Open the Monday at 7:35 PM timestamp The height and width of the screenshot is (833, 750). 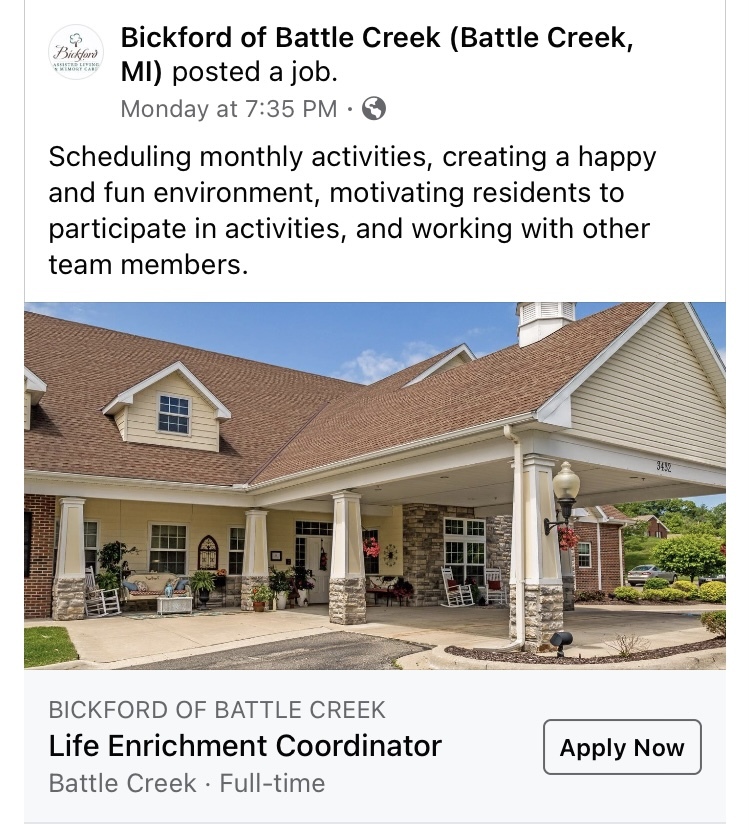click(229, 109)
